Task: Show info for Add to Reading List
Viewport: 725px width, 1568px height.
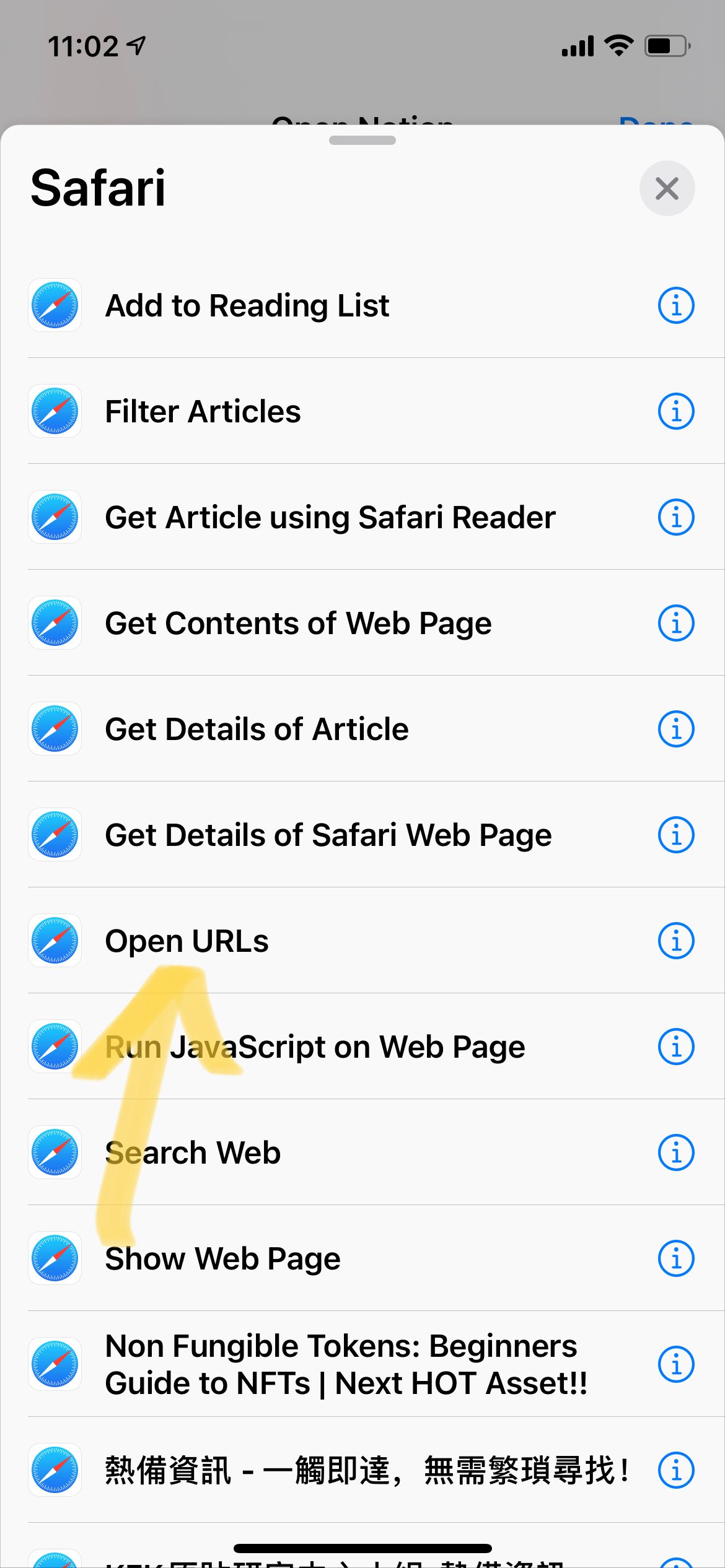Action: 675,305
